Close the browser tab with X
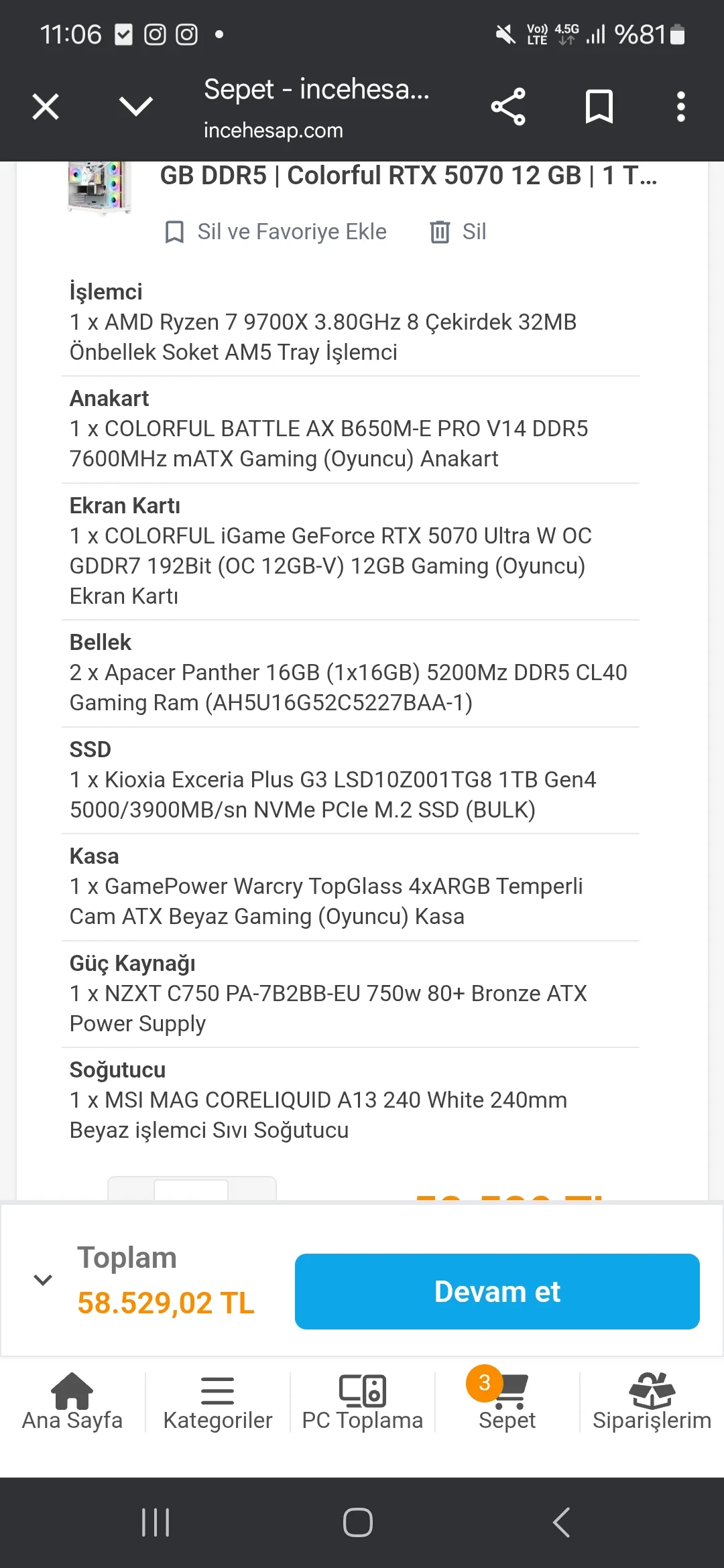The height and width of the screenshot is (1568, 724). (x=46, y=107)
